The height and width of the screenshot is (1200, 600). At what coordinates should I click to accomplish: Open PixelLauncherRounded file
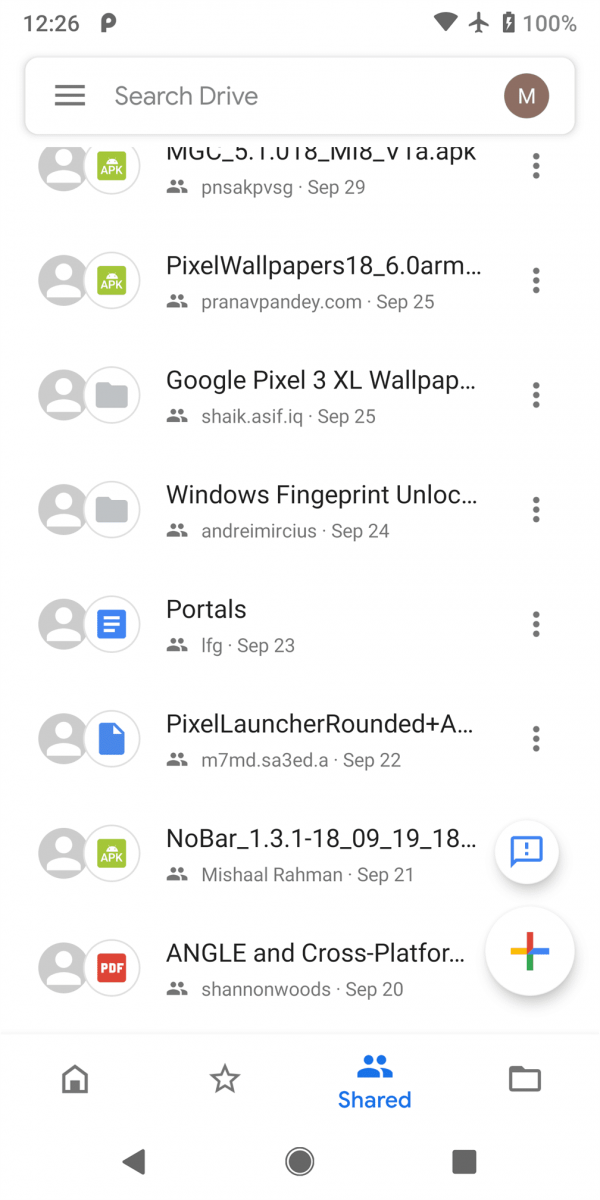coord(300,739)
